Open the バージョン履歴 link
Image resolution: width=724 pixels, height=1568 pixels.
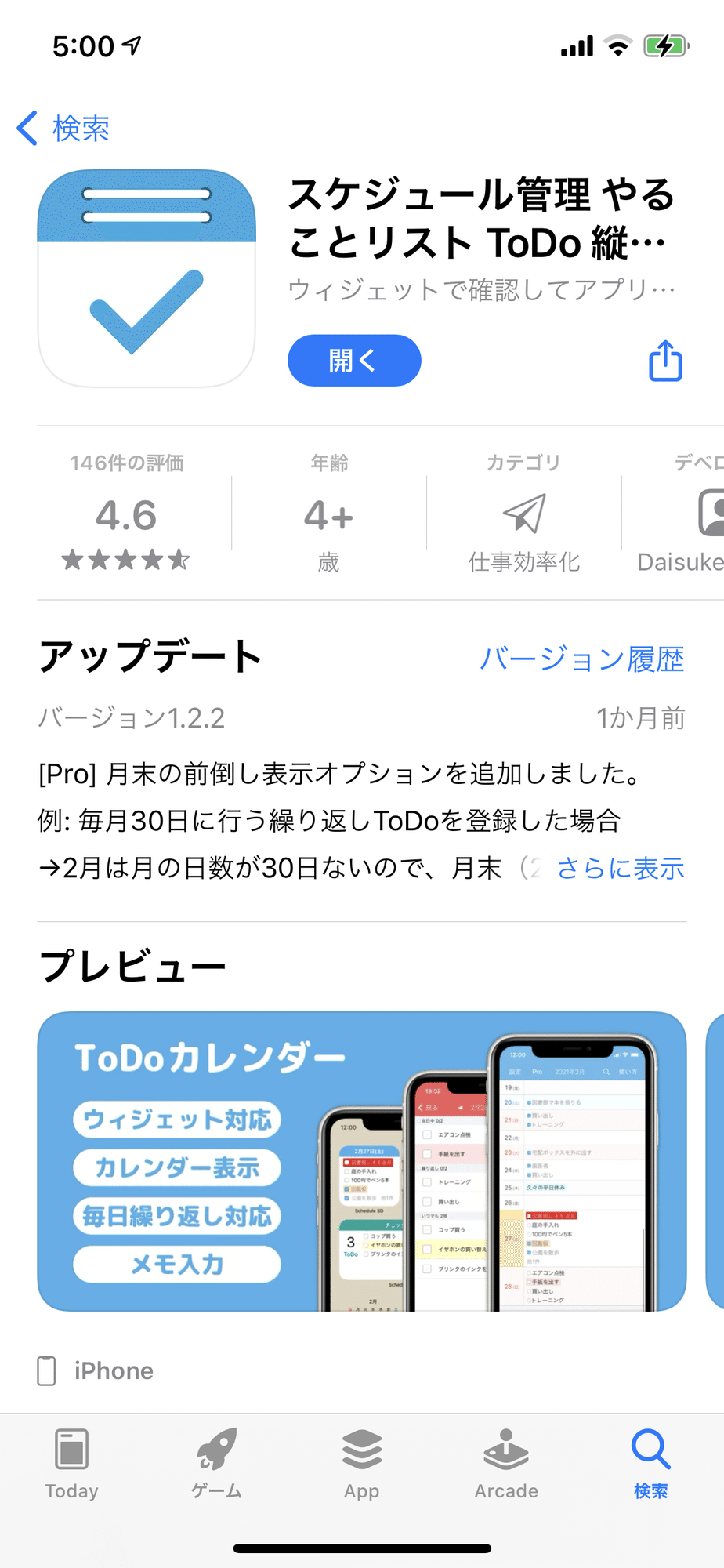582,659
